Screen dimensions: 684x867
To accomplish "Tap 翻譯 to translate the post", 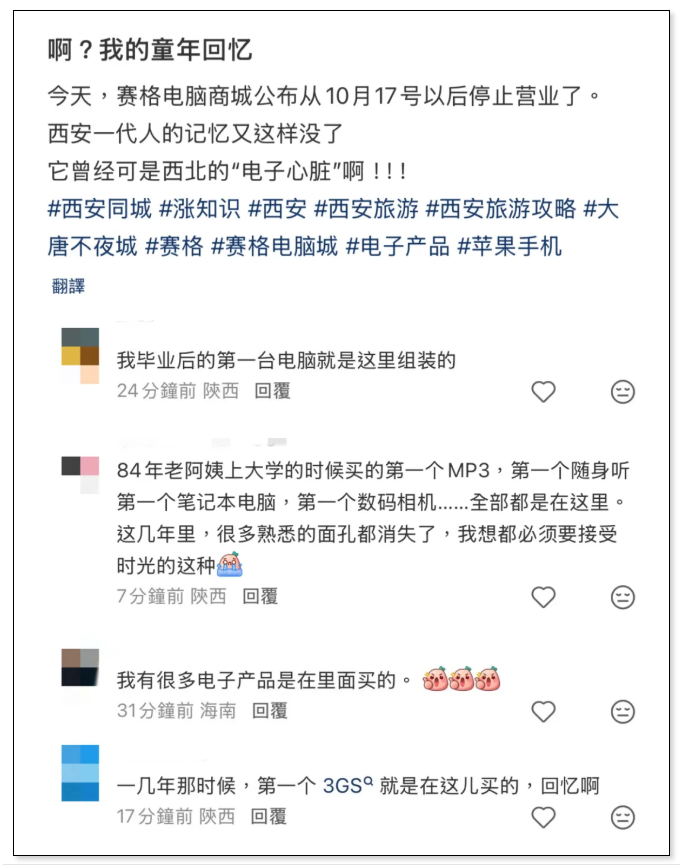I will (68, 286).
